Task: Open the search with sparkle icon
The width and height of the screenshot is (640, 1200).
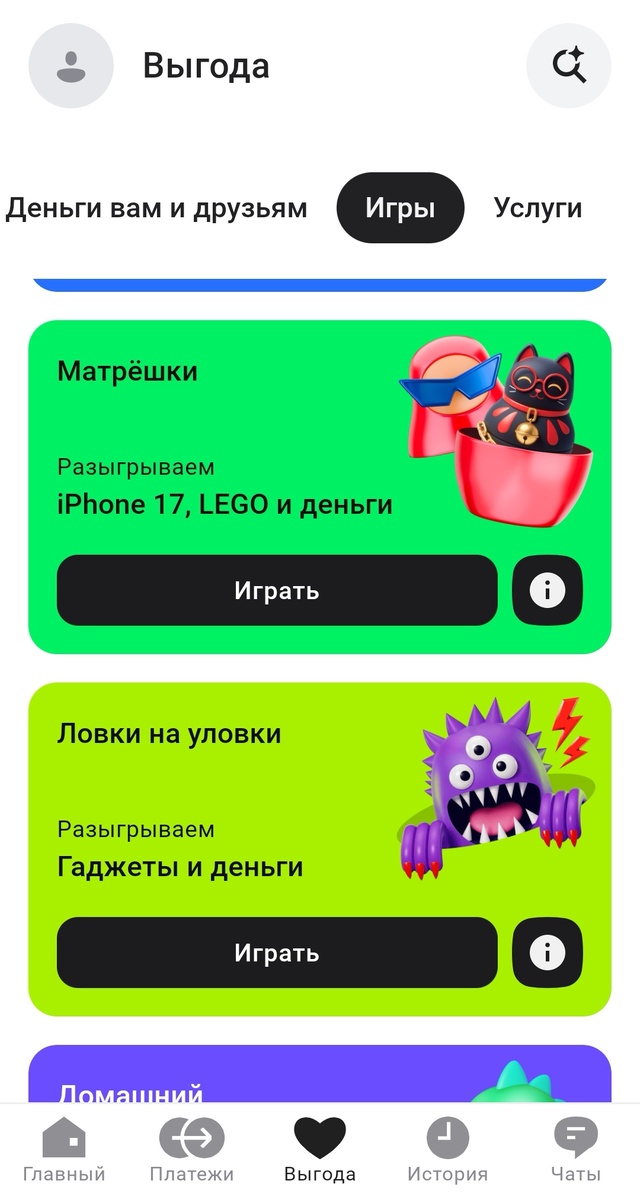Action: [569, 66]
